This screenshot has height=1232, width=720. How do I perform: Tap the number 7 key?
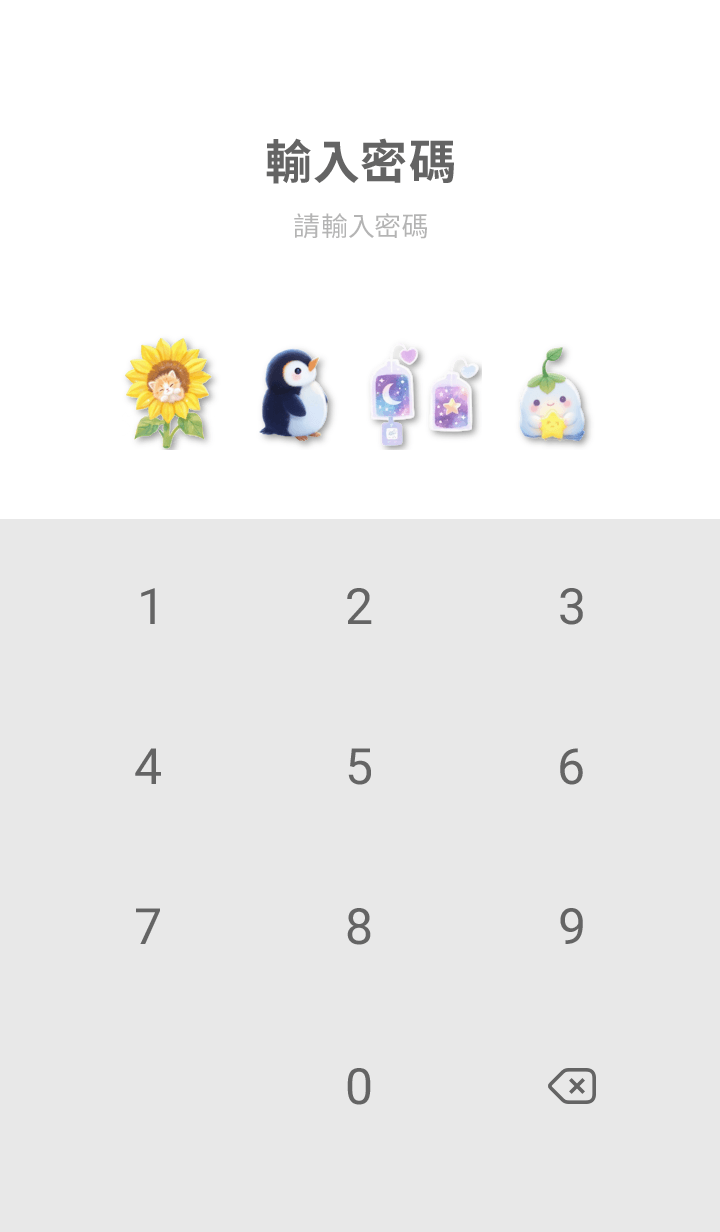click(x=148, y=927)
